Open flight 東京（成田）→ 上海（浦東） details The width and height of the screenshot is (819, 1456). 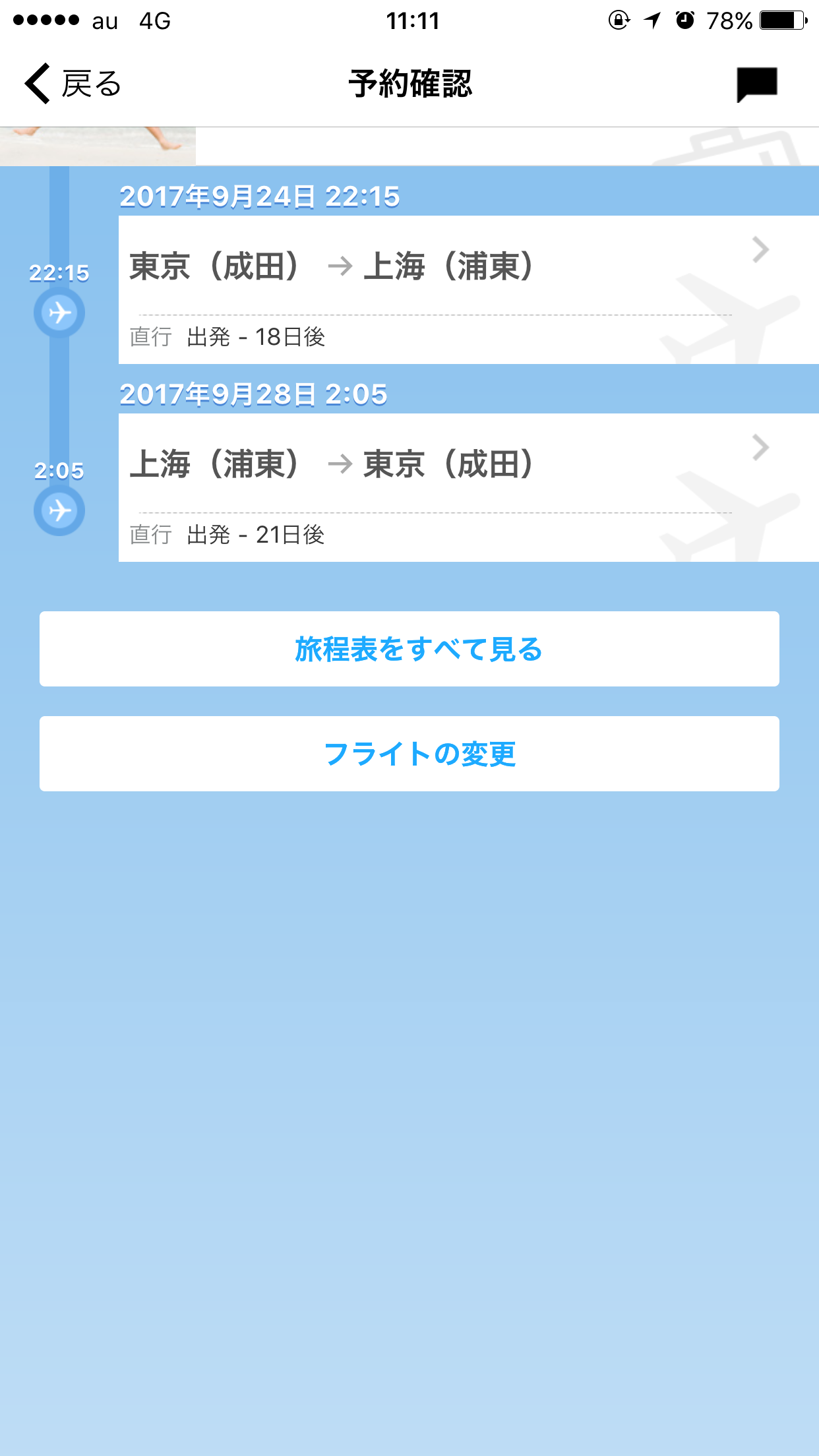point(462,289)
